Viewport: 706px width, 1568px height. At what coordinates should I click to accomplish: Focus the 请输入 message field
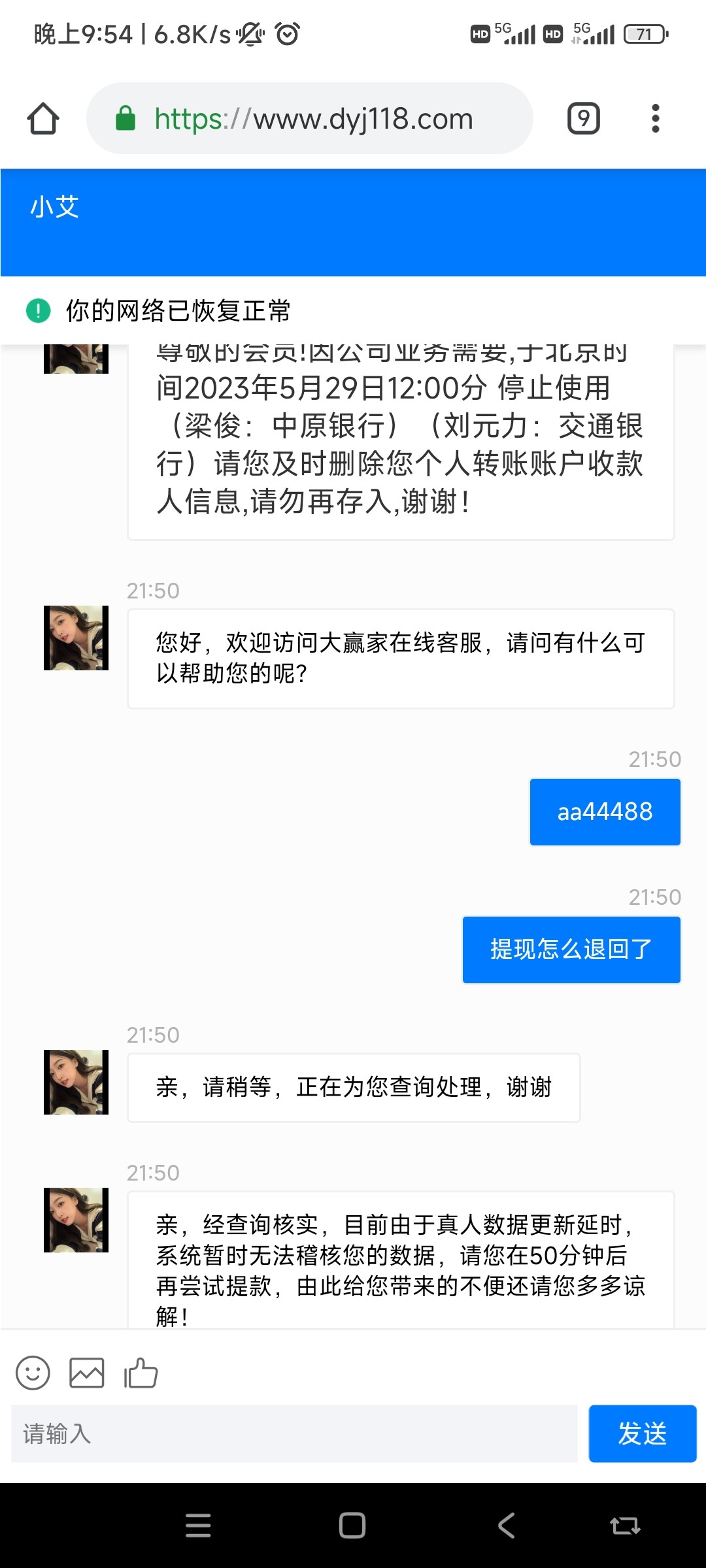point(294,1434)
